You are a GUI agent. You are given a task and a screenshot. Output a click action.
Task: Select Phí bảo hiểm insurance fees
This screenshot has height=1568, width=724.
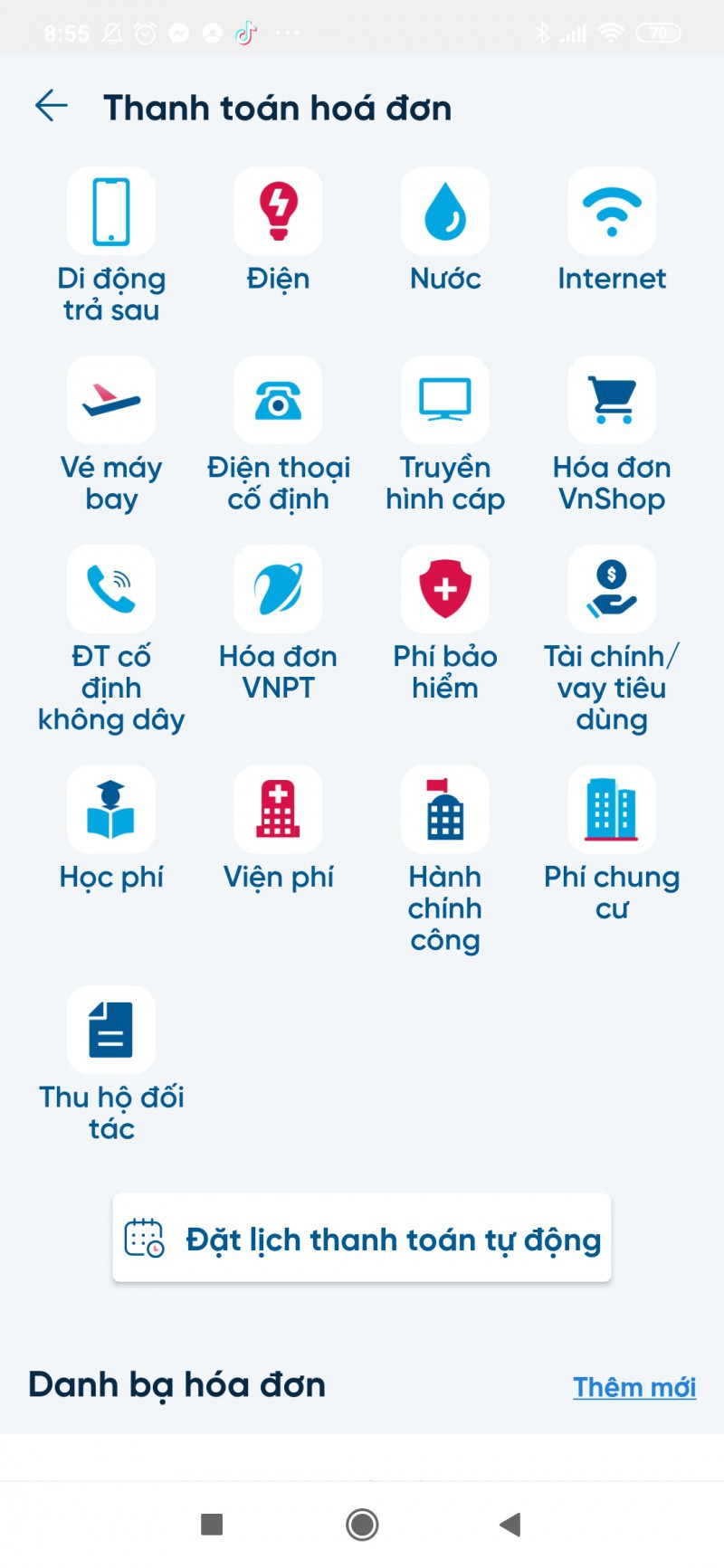click(445, 590)
